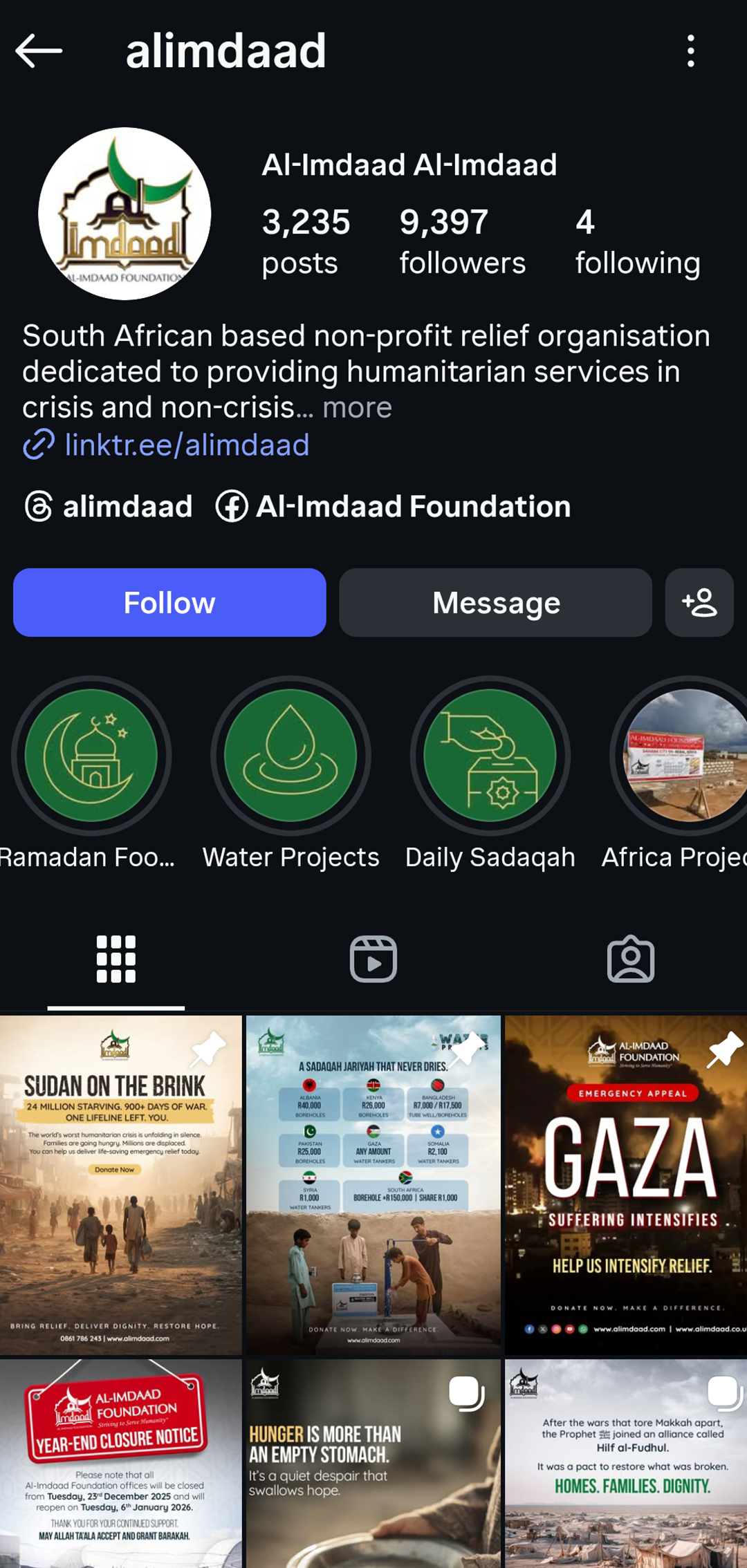Open the year-end closure notice post
The height and width of the screenshot is (1568, 747).
pyautogui.click(x=120, y=1462)
